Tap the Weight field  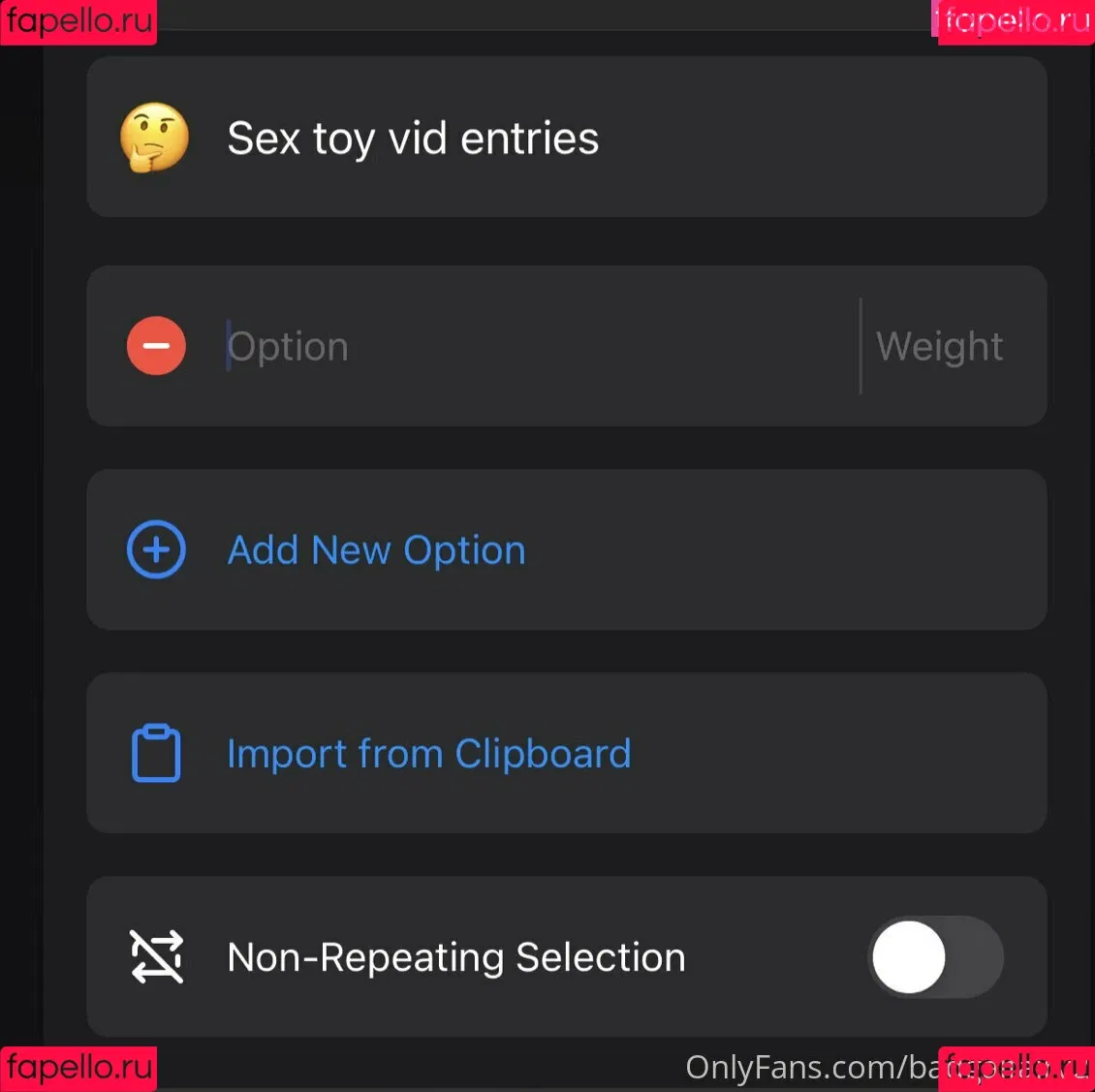coord(939,347)
